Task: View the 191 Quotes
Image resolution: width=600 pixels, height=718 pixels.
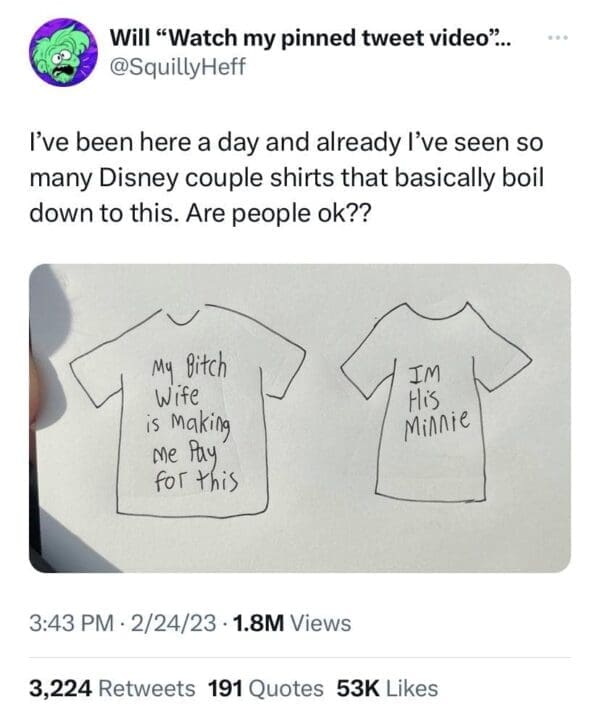Action: point(266,688)
